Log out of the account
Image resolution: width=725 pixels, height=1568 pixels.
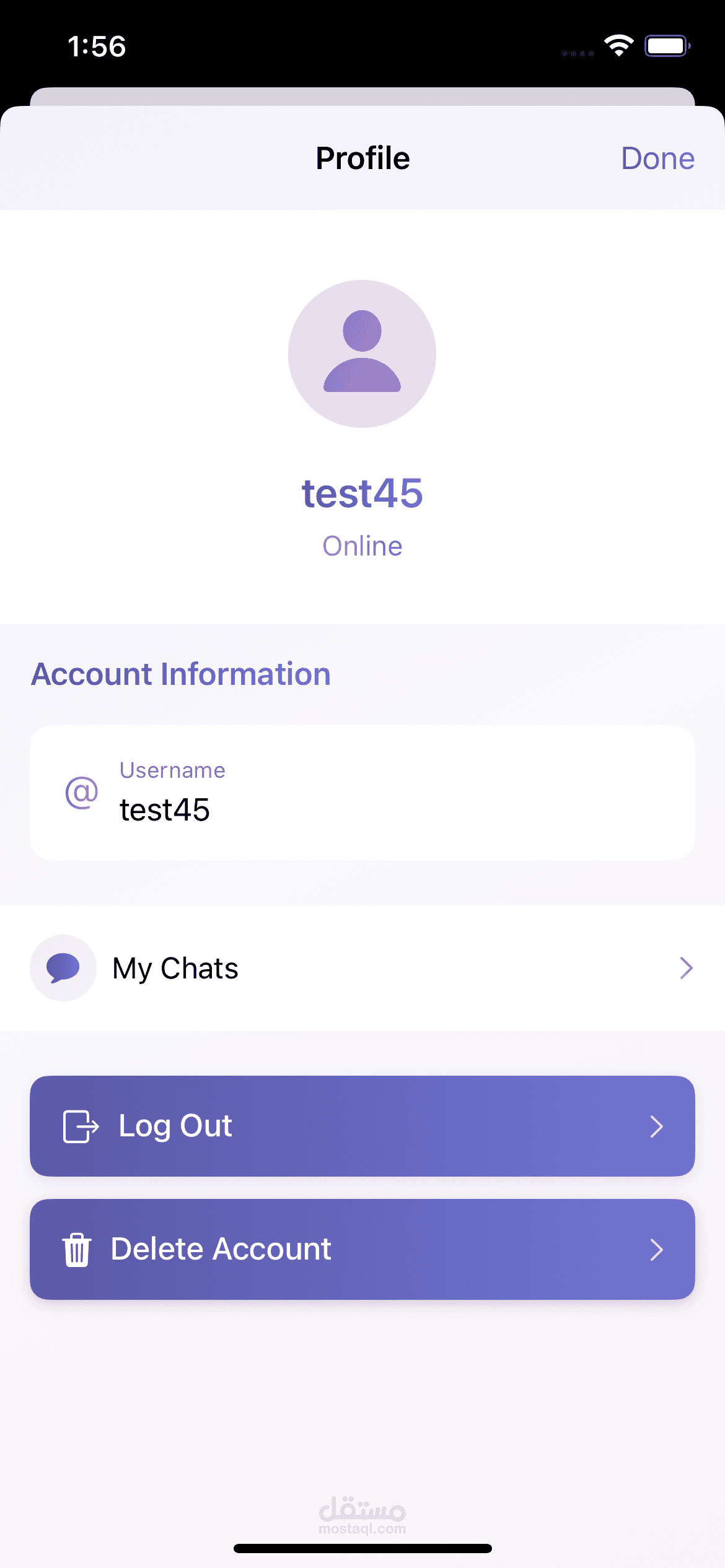tap(362, 1126)
